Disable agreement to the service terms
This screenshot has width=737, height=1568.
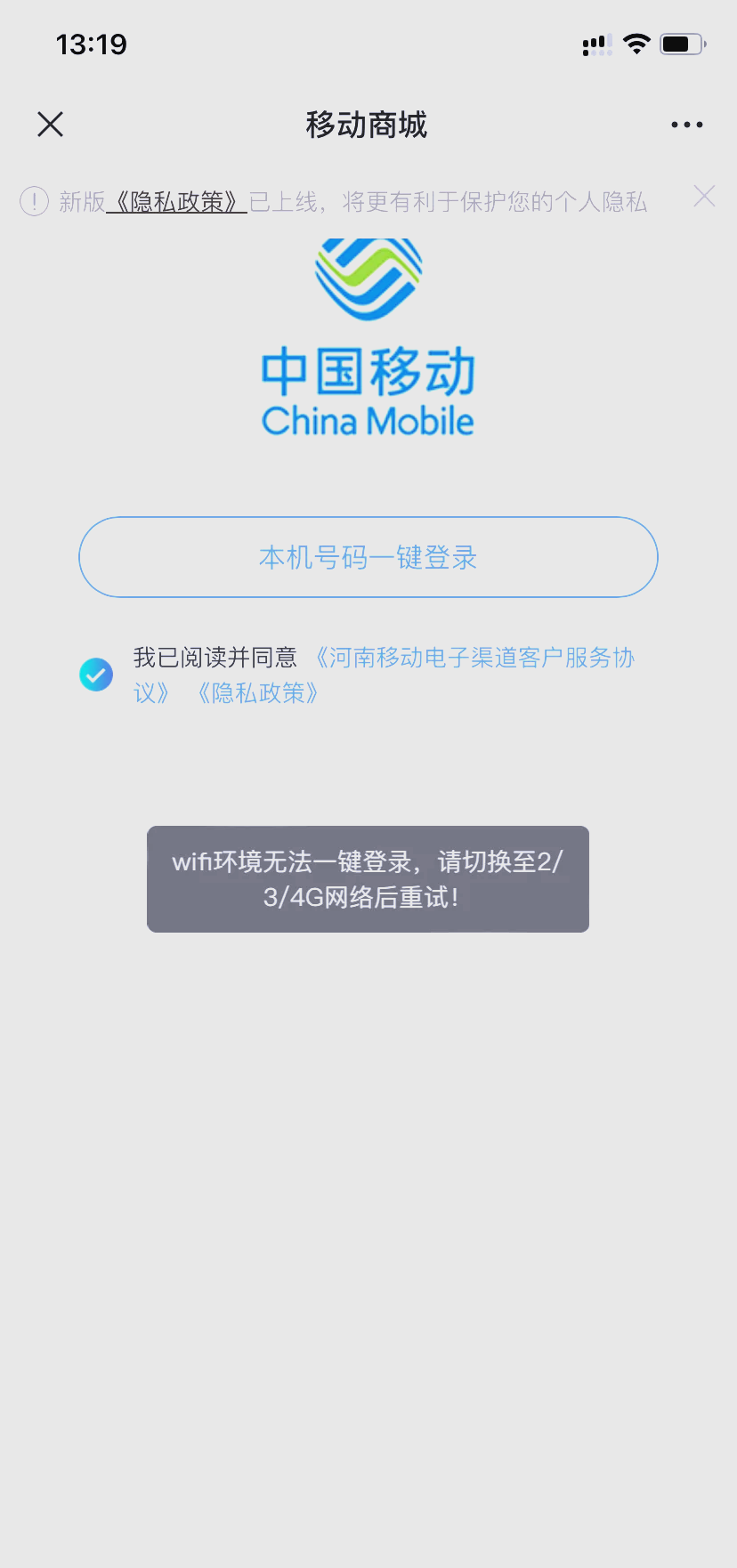[x=96, y=675]
